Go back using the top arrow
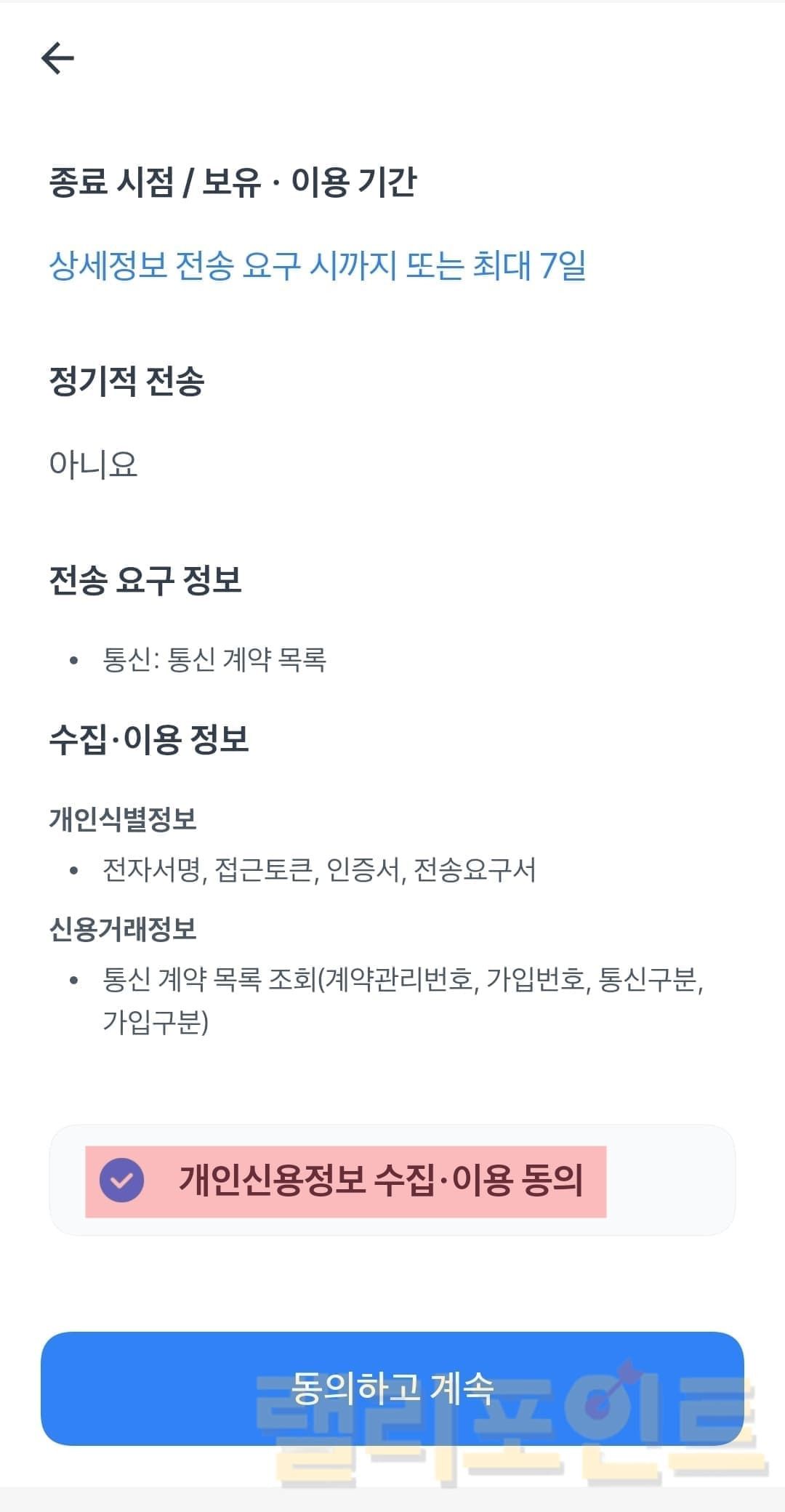The width and height of the screenshot is (785, 1512). (58, 58)
